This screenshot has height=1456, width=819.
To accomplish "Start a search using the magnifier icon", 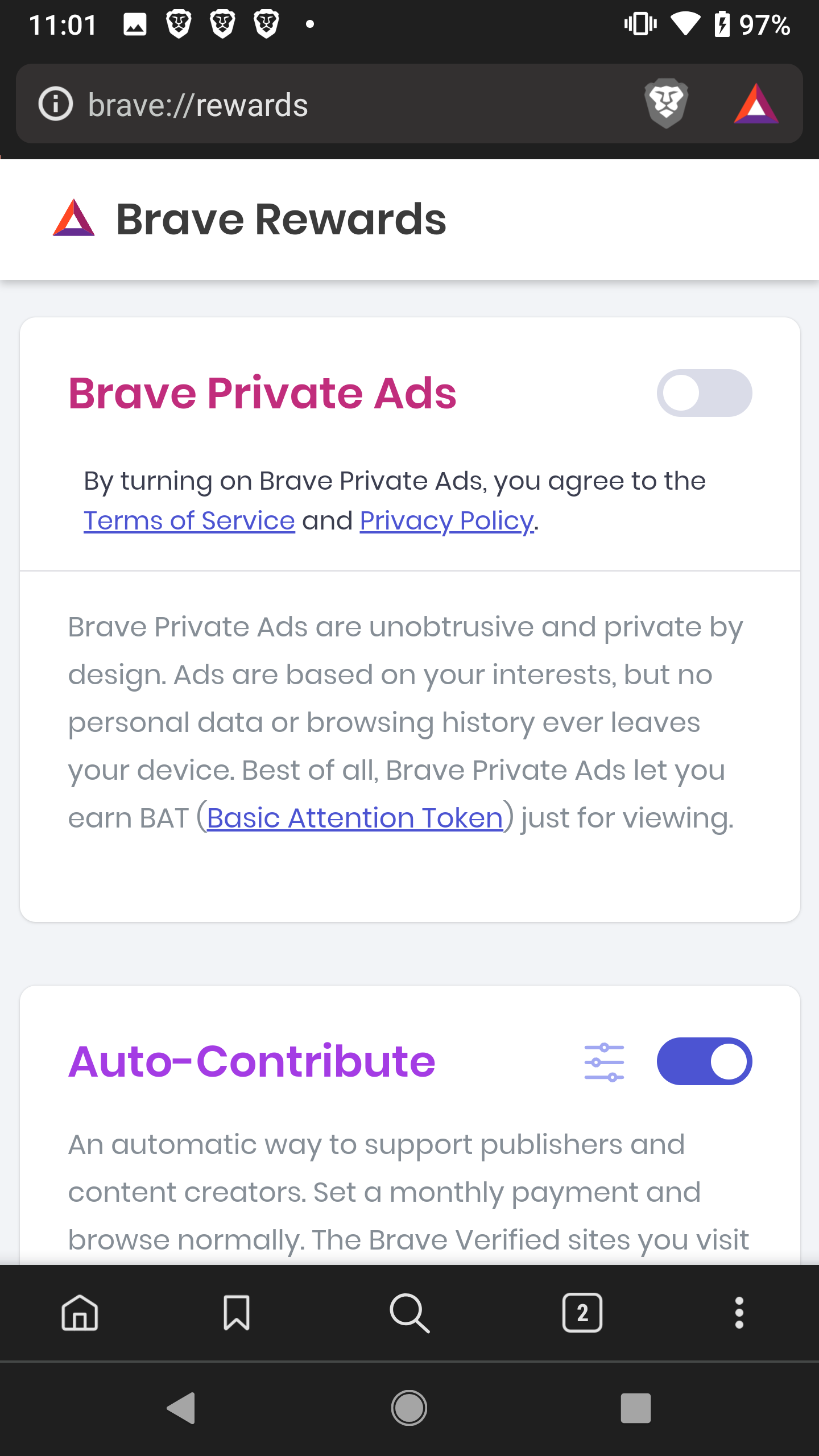I will [409, 1313].
